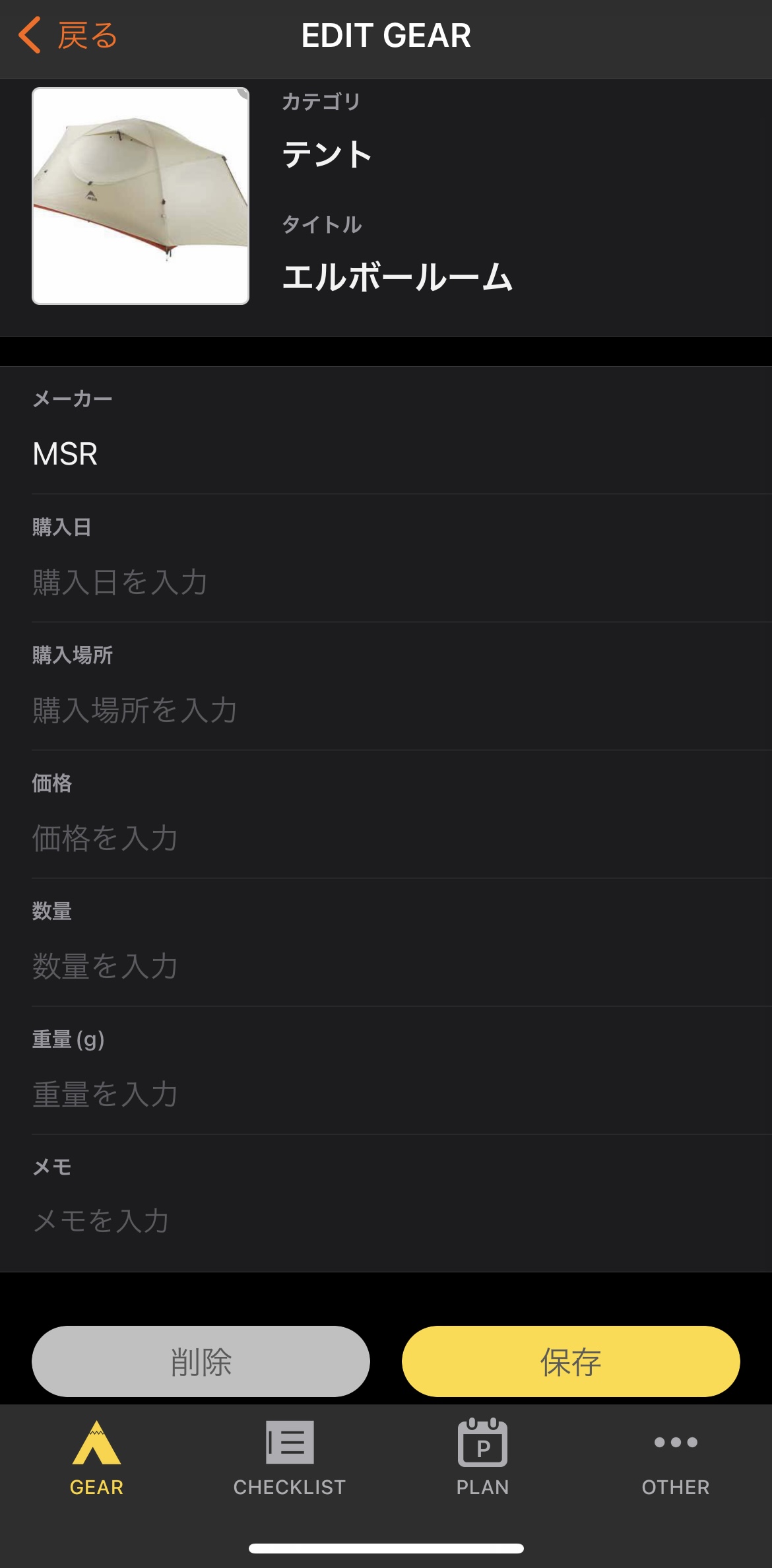Save the gear with 保存
Screen dimensions: 772x1568
pos(571,1361)
